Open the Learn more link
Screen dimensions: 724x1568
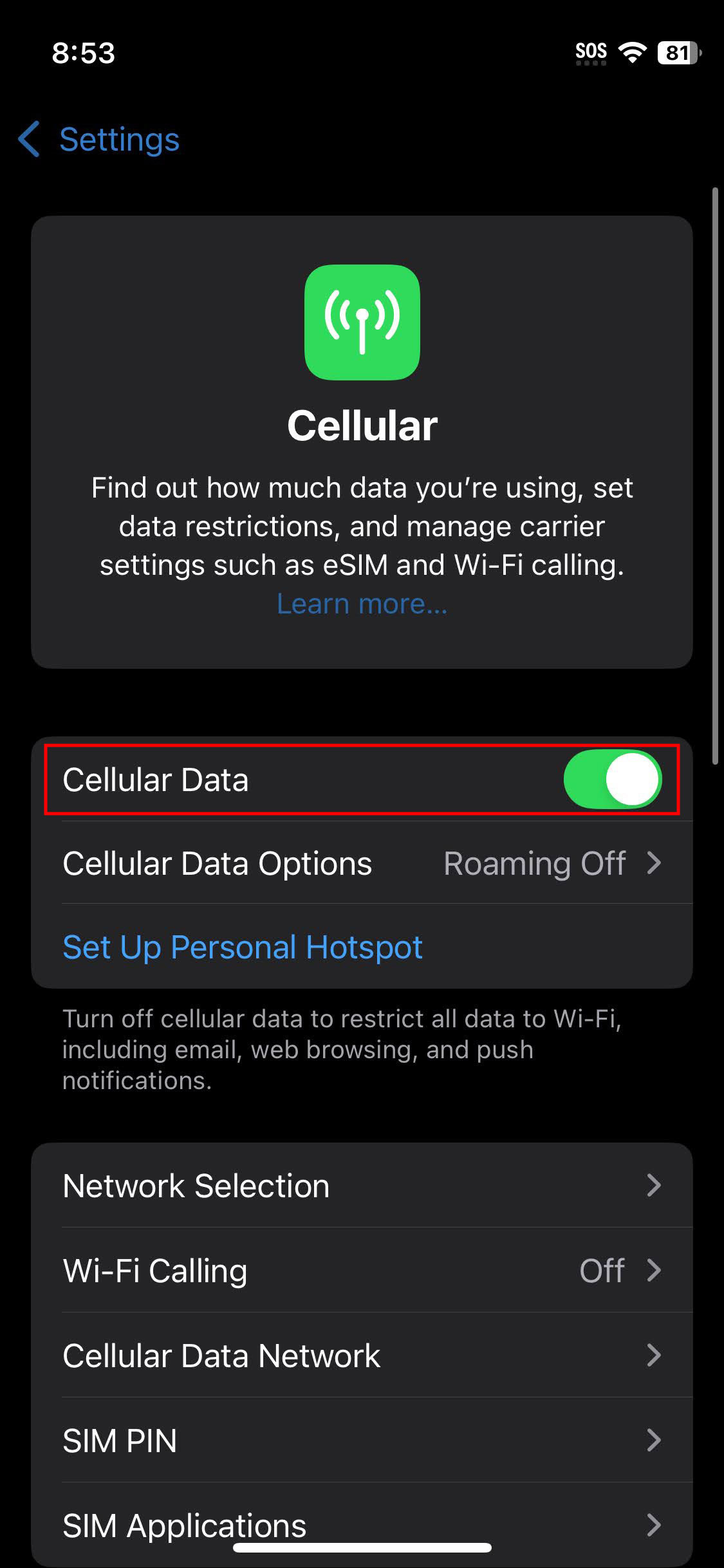point(362,604)
